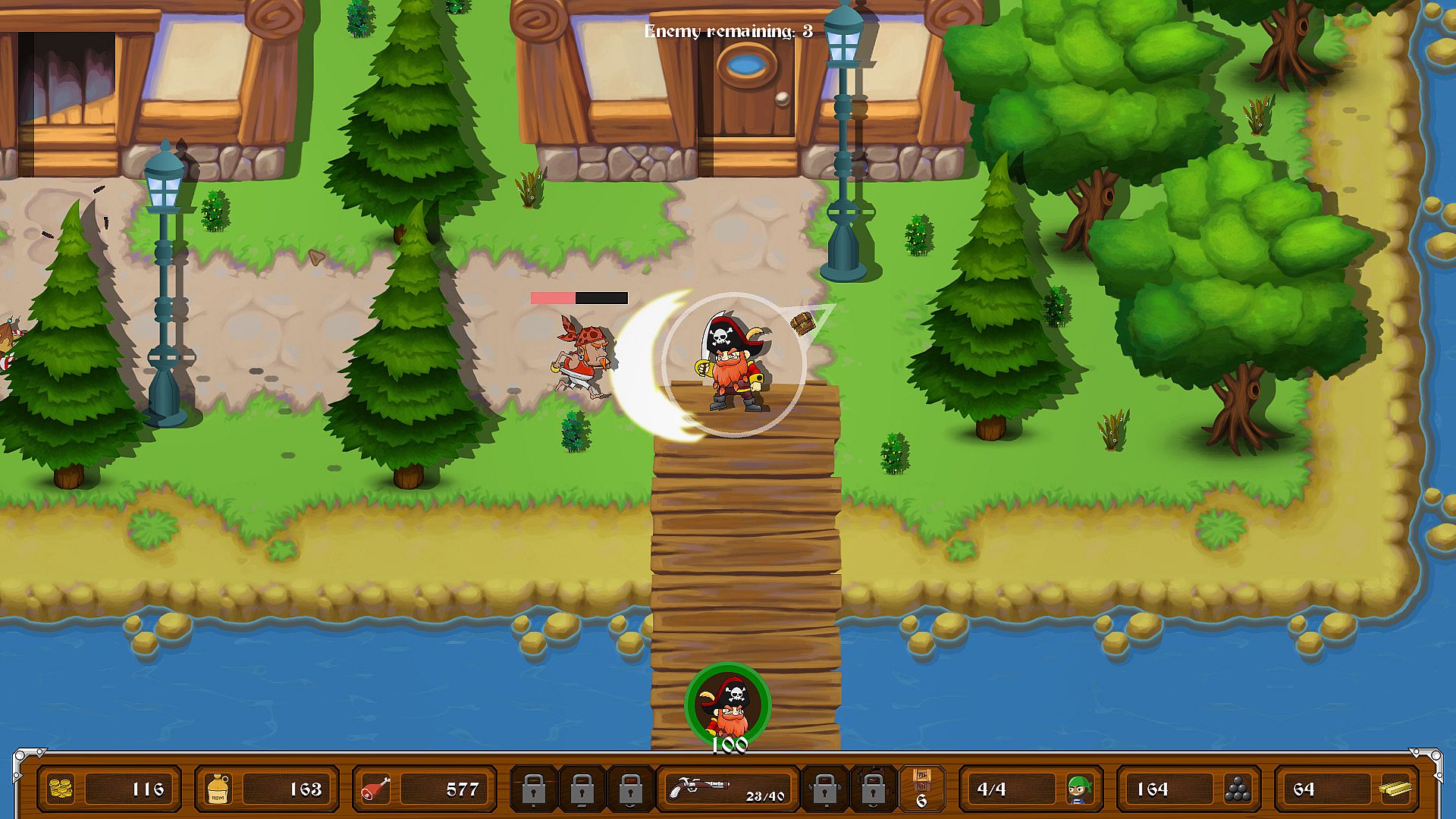Select the flintlock pistol weapon slot
This screenshot has width=1456, height=819.
[x=726, y=789]
